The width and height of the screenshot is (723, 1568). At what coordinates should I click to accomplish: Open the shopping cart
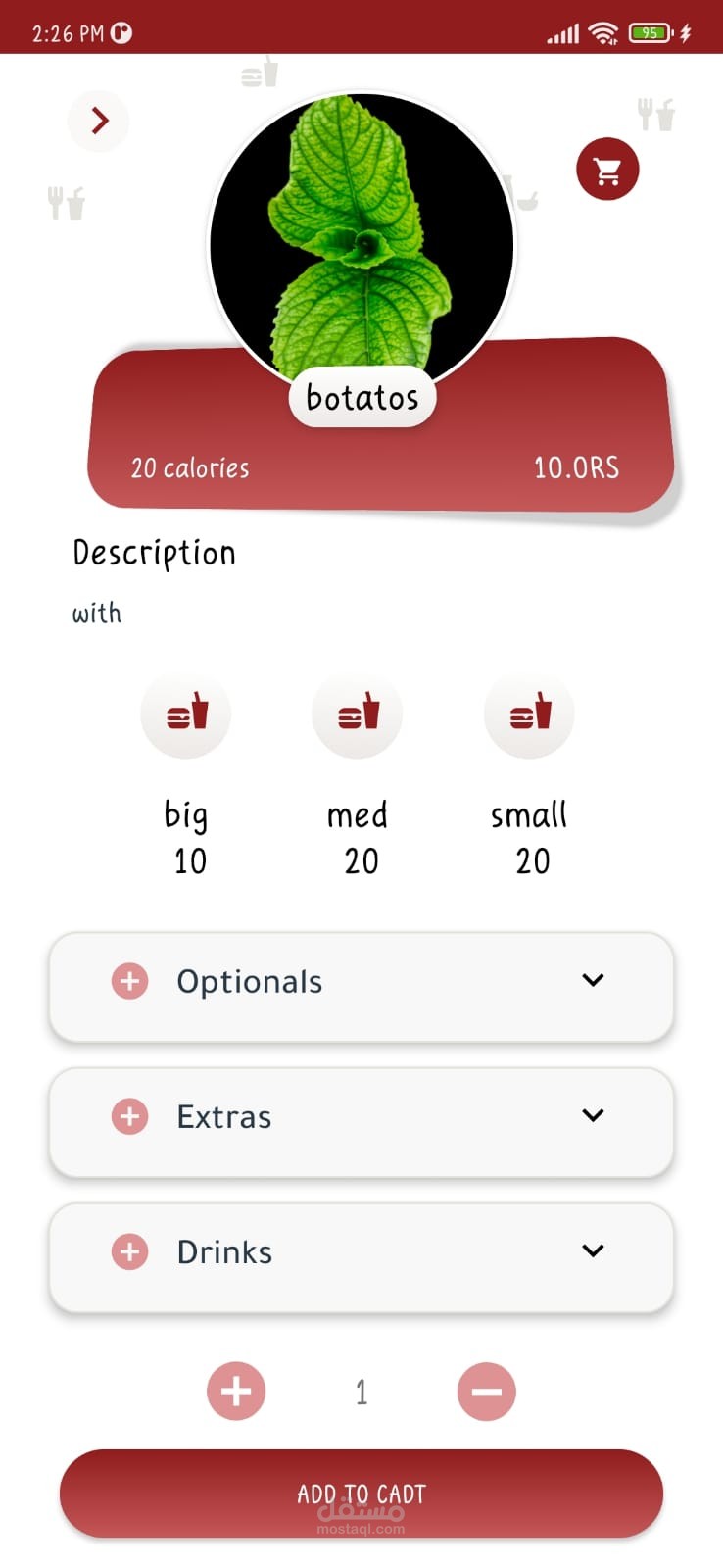pos(607,170)
